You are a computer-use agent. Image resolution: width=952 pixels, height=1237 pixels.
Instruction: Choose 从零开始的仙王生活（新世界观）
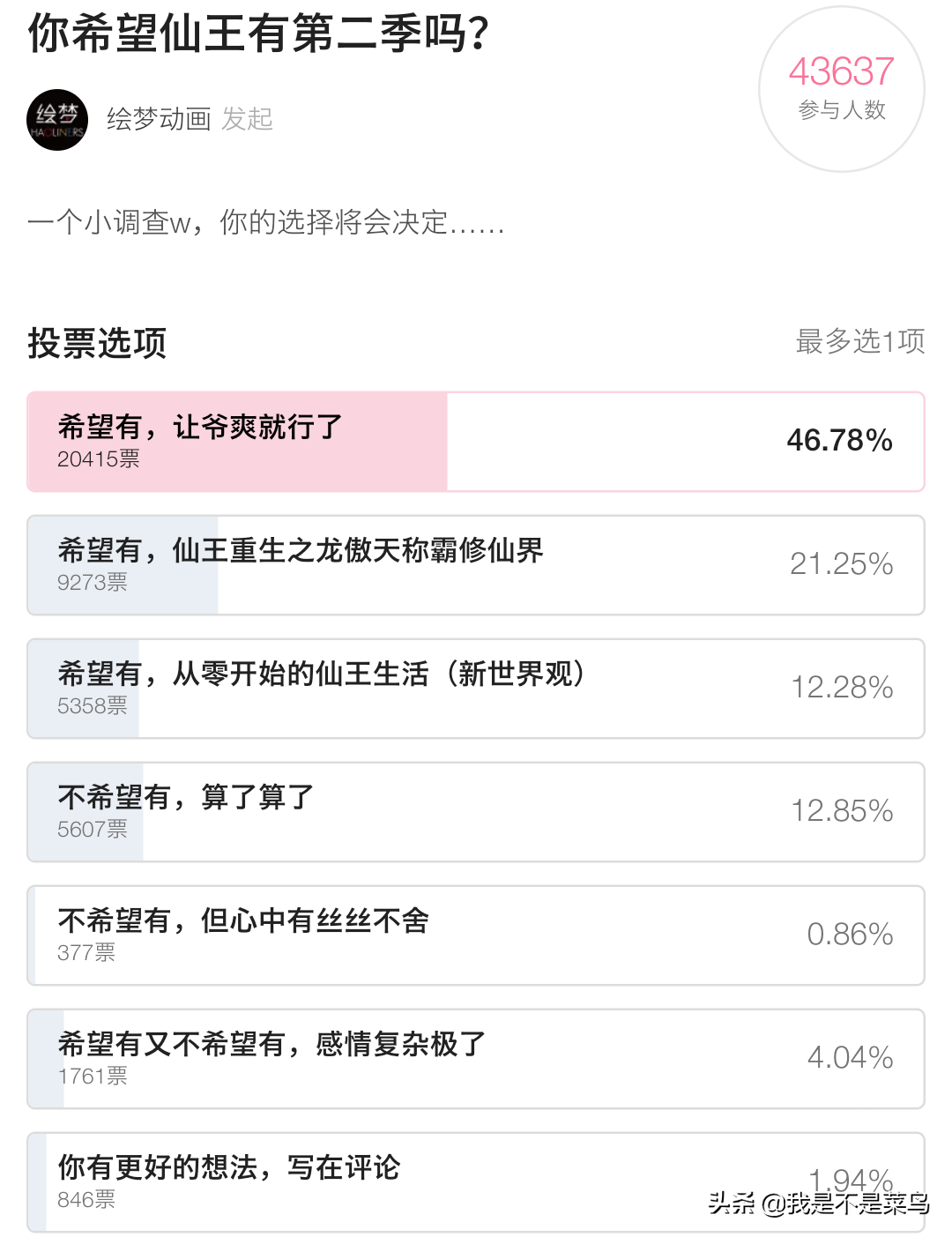(x=475, y=689)
